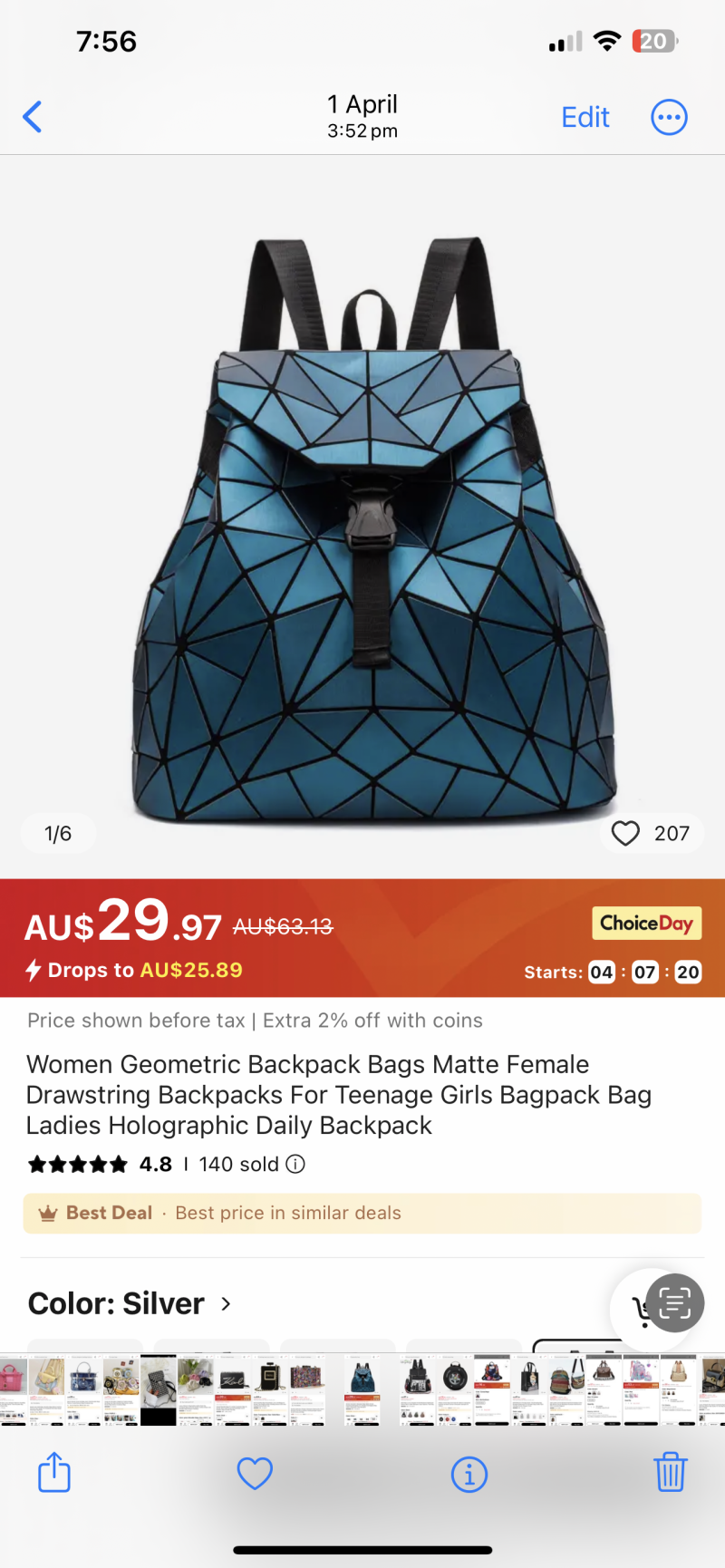Share this photo

click(x=54, y=1472)
